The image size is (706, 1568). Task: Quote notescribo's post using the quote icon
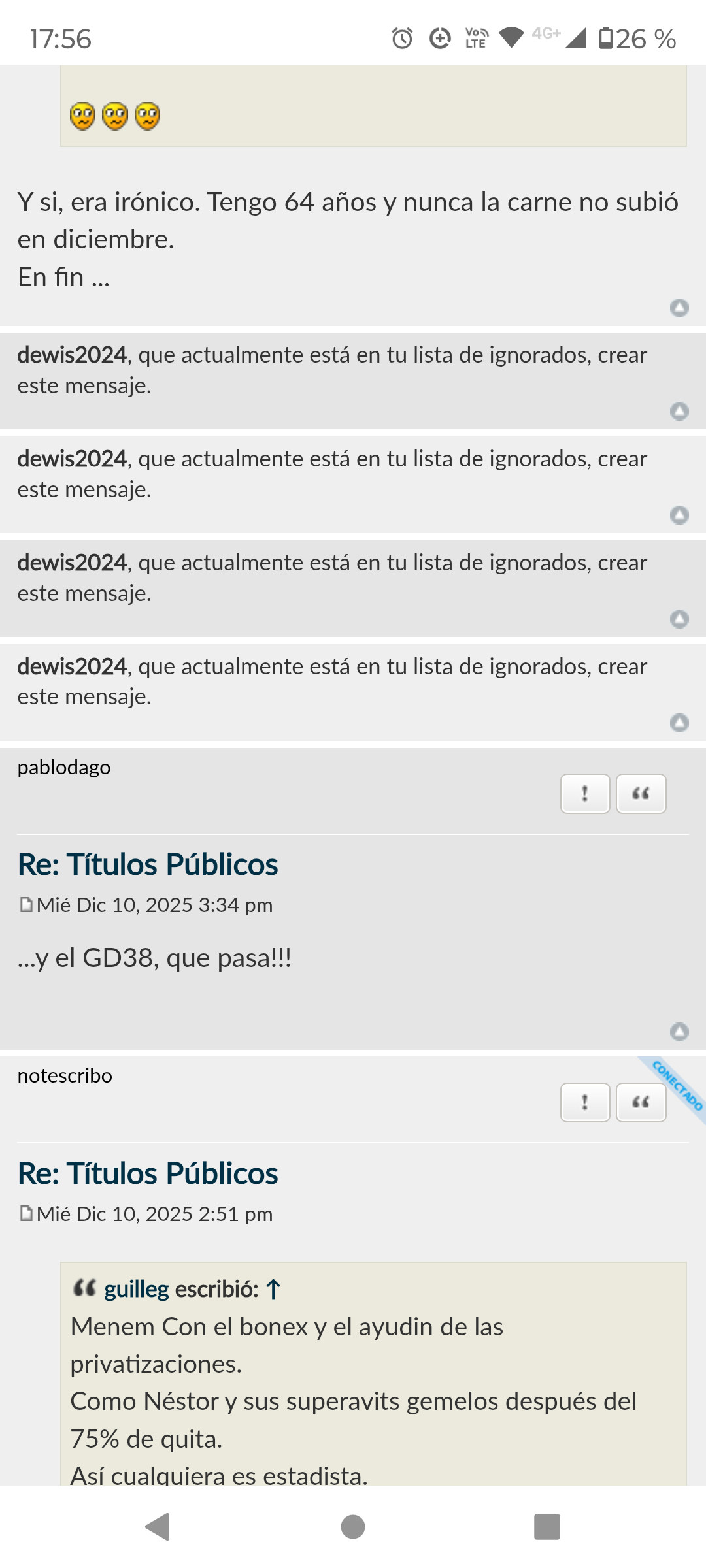[641, 1102]
